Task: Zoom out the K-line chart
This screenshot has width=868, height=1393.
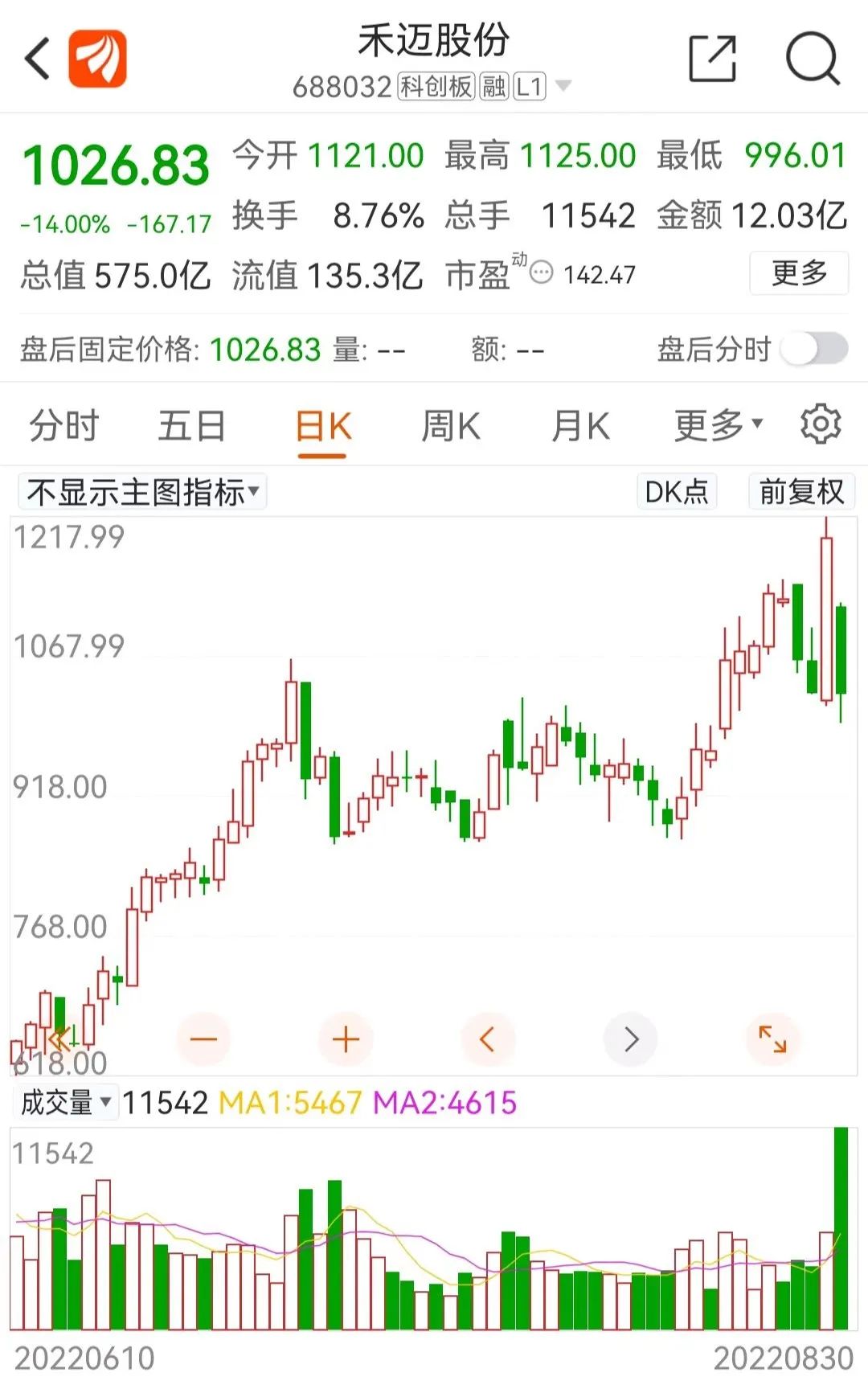Action: tap(203, 1039)
